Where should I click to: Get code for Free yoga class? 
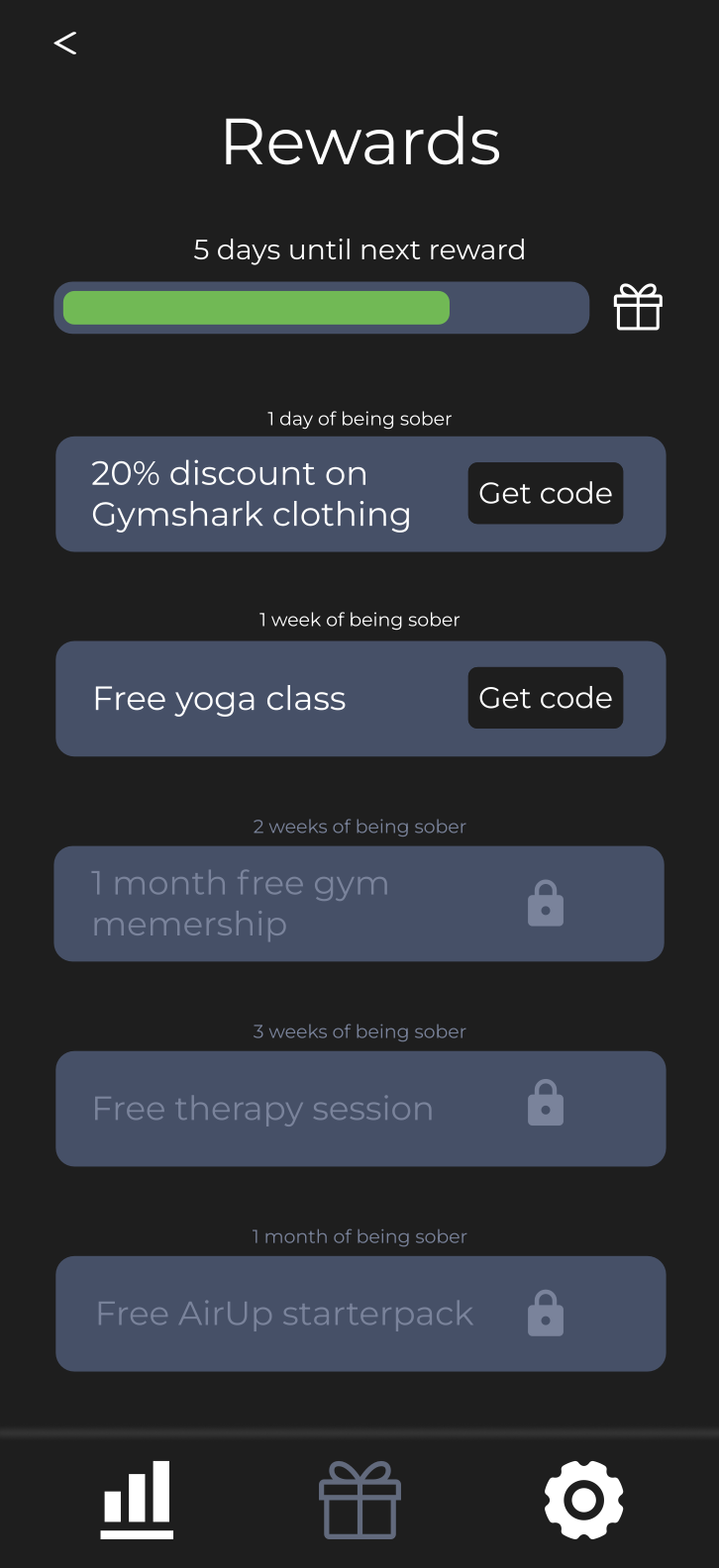coord(545,698)
